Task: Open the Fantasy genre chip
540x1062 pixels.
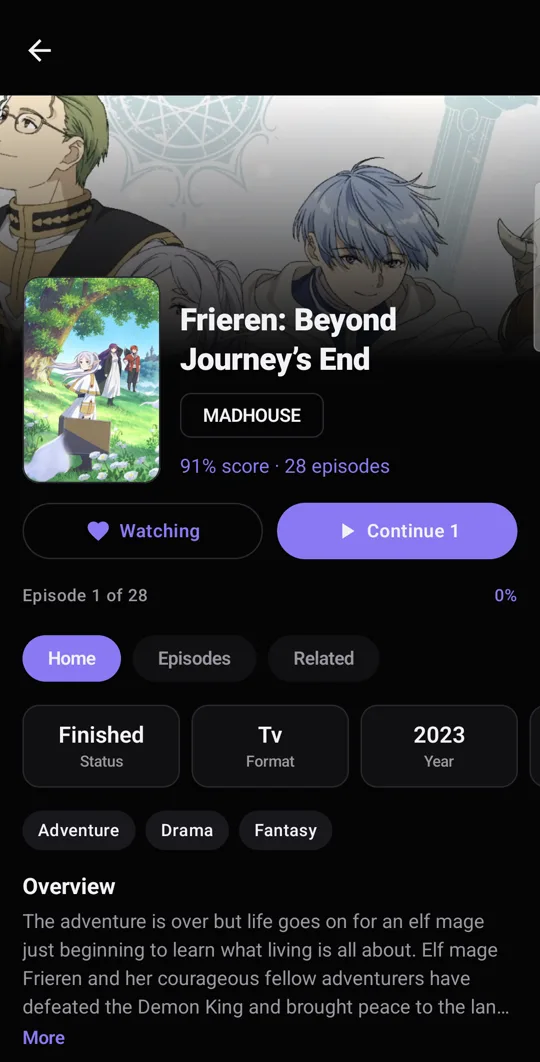Action: tap(285, 830)
